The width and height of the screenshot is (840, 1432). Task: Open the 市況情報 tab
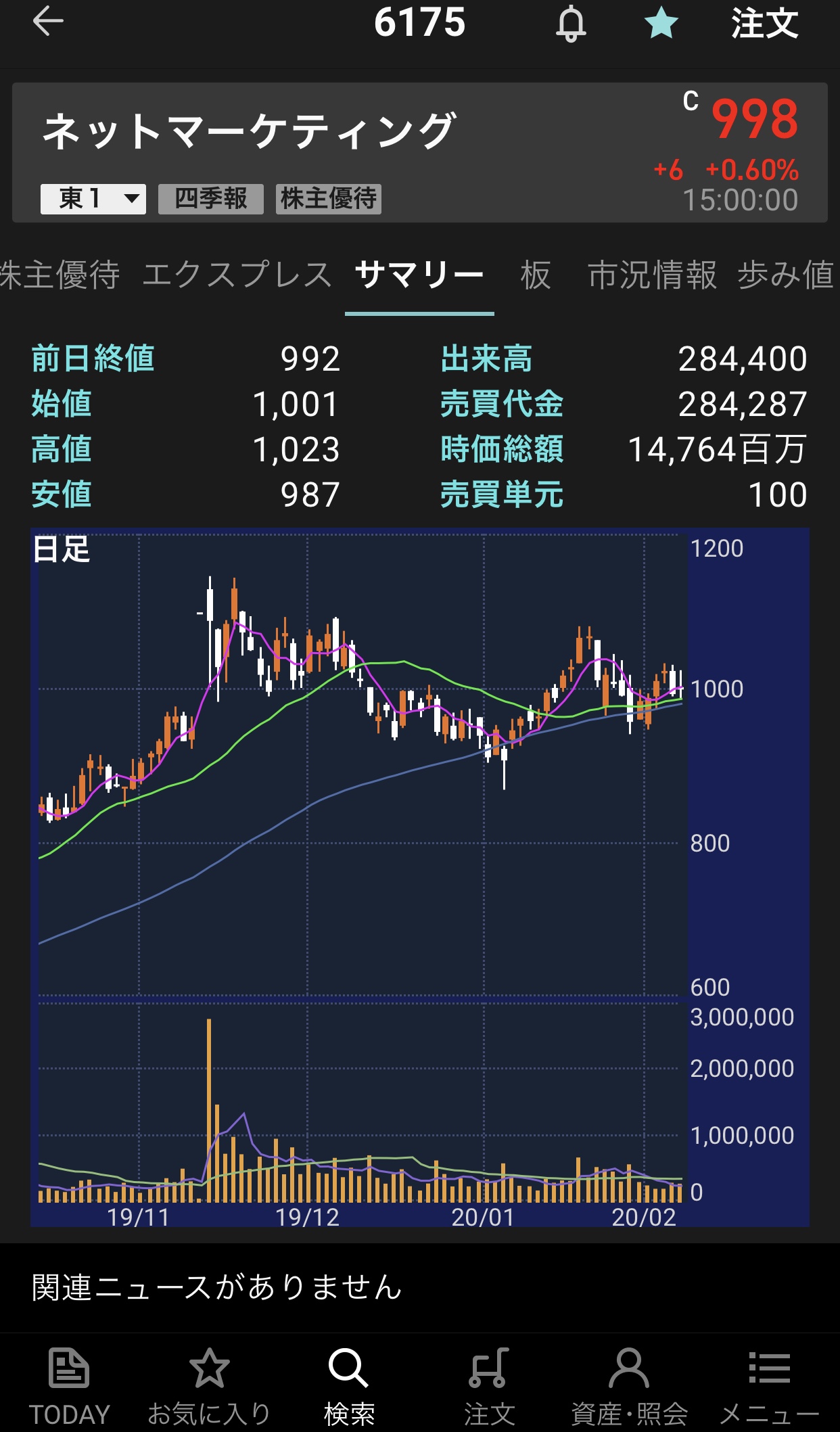click(x=652, y=275)
